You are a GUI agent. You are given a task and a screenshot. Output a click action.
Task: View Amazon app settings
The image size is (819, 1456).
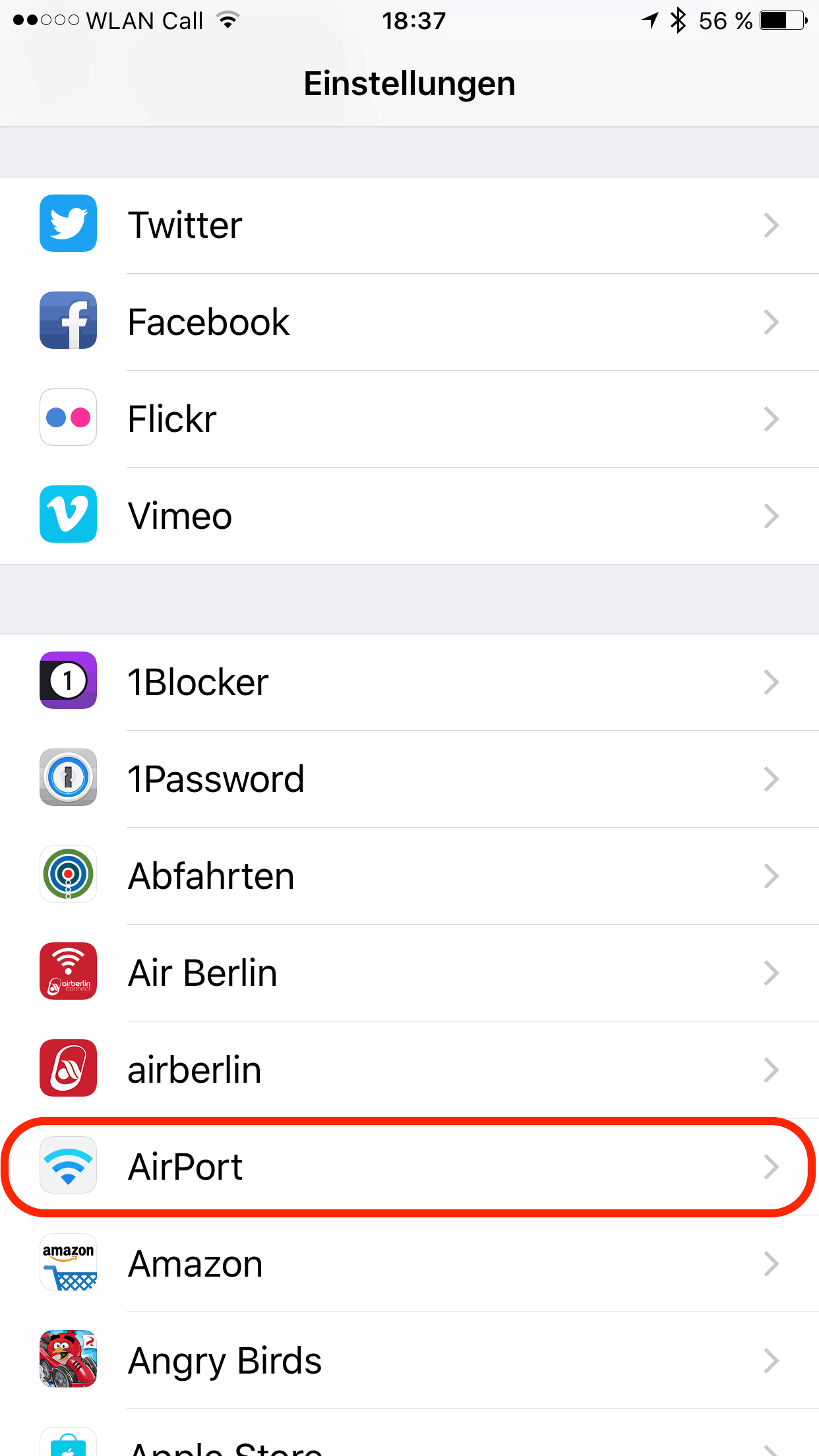coord(409,1263)
